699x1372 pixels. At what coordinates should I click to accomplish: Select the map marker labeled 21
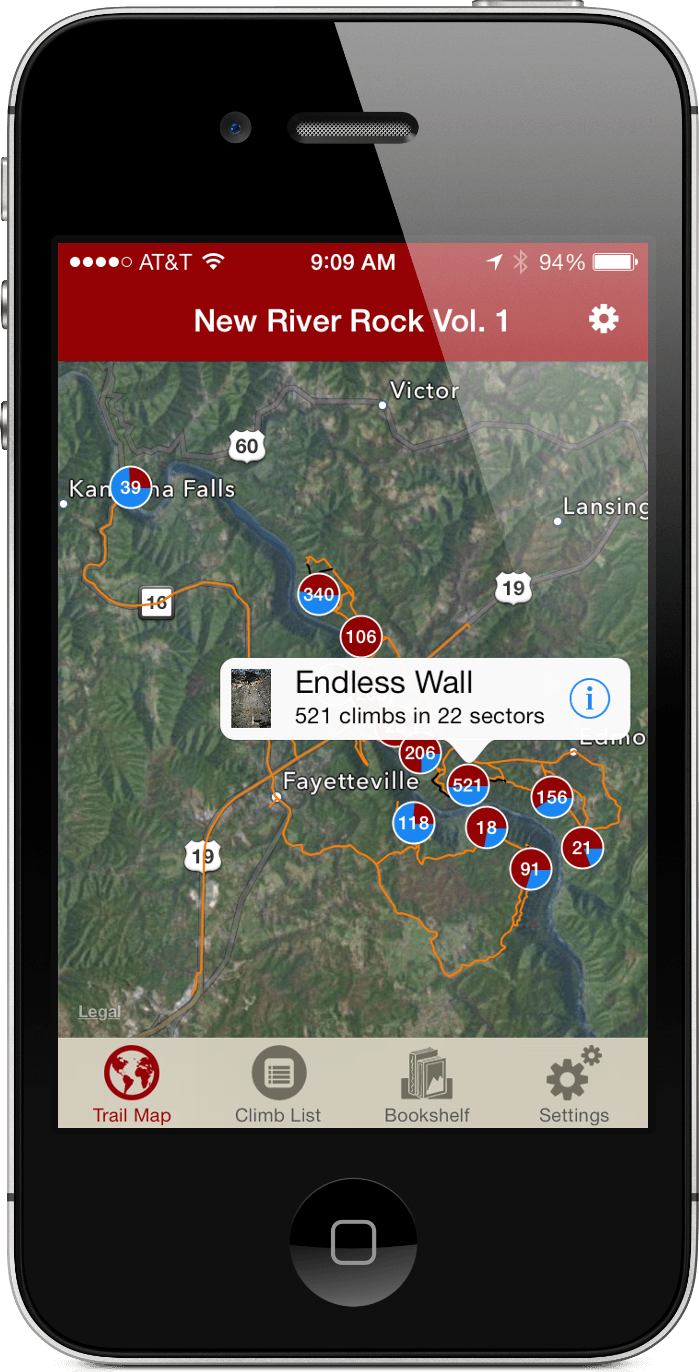tap(581, 848)
